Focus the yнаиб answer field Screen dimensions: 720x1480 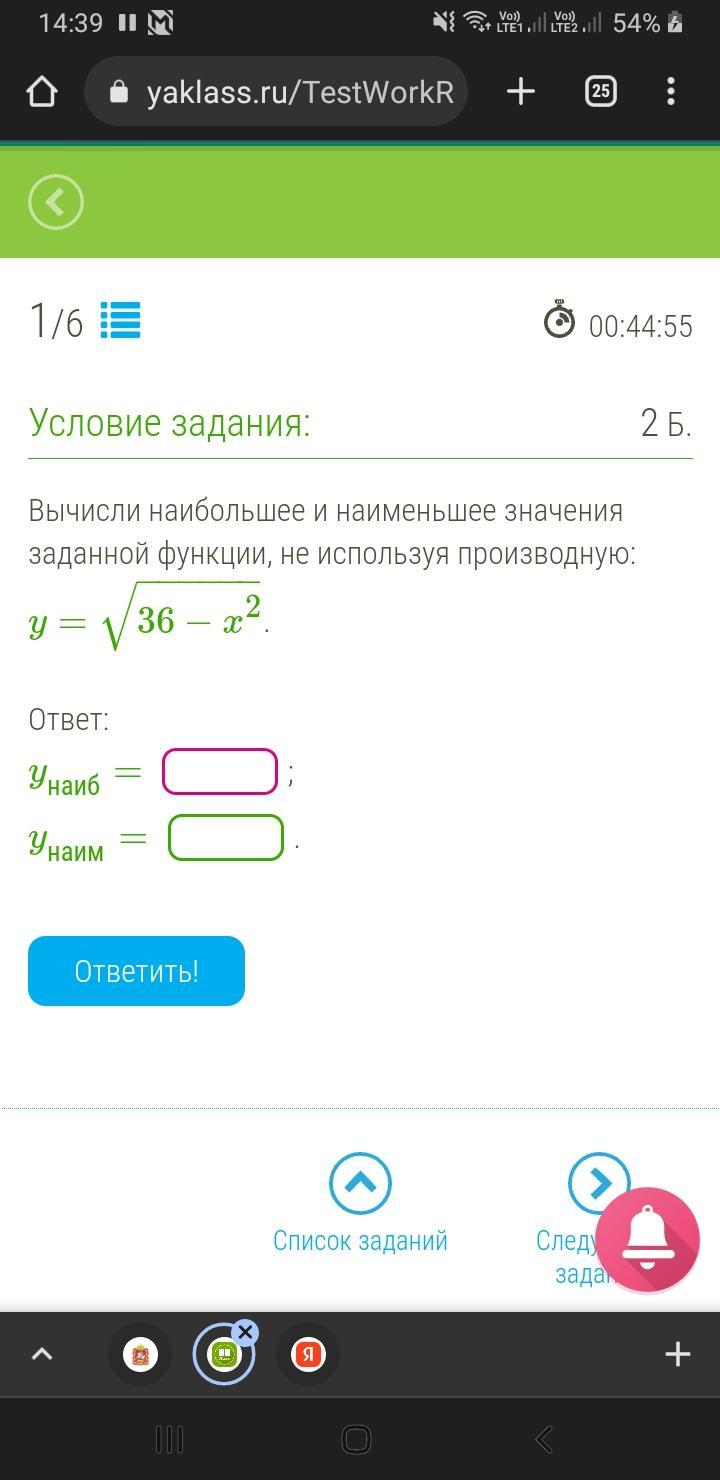(220, 771)
